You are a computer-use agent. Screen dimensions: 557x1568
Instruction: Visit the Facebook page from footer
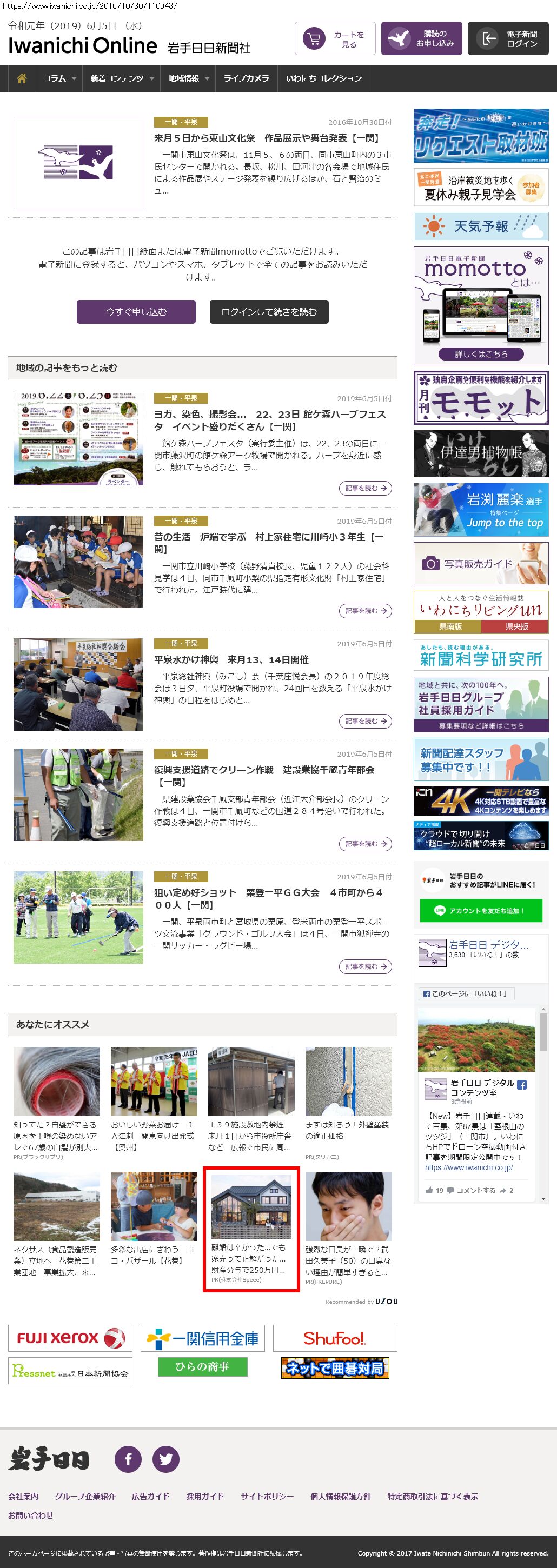(x=129, y=1459)
